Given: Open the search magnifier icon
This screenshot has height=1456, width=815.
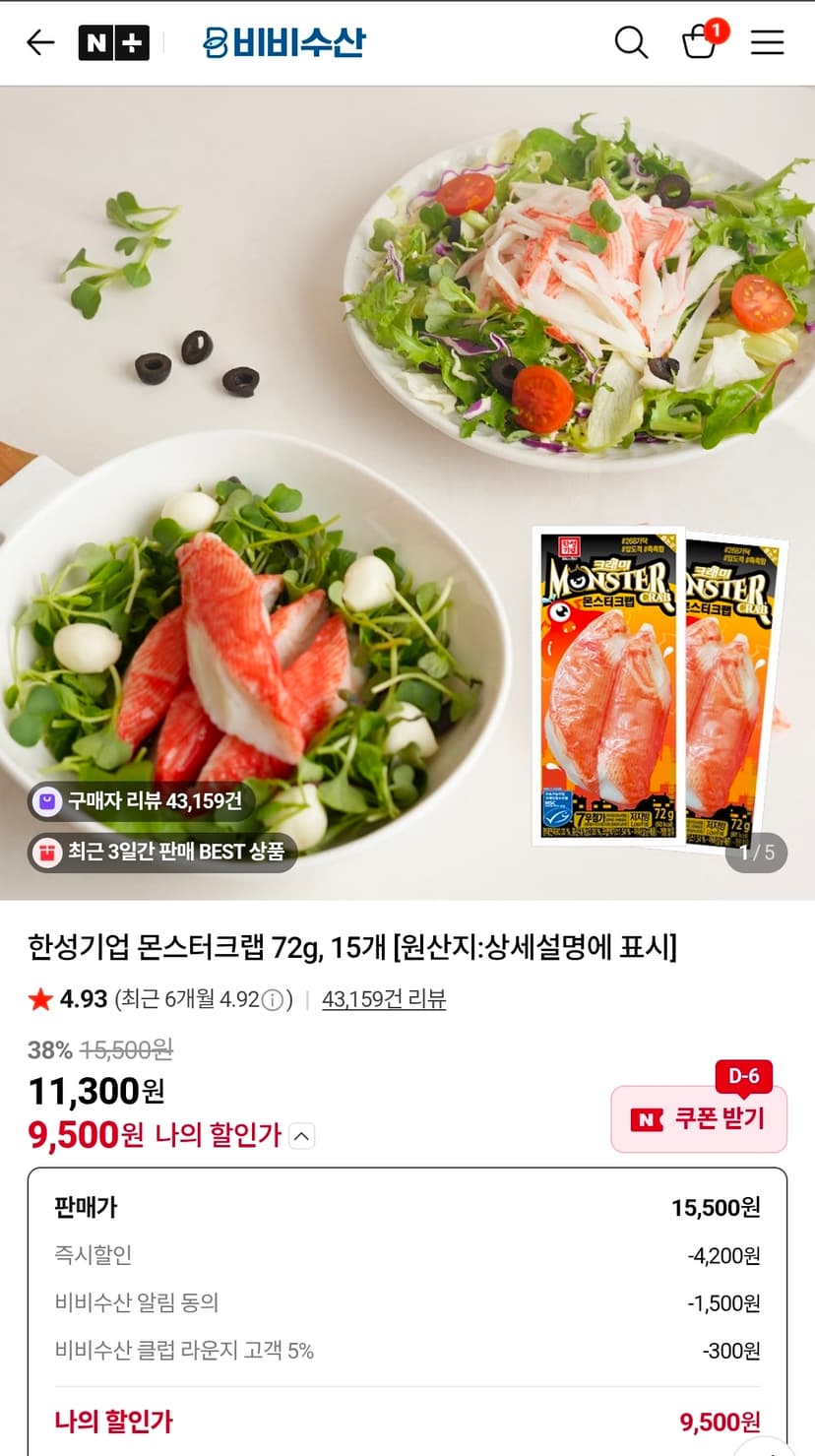Looking at the screenshot, I should tap(631, 42).
